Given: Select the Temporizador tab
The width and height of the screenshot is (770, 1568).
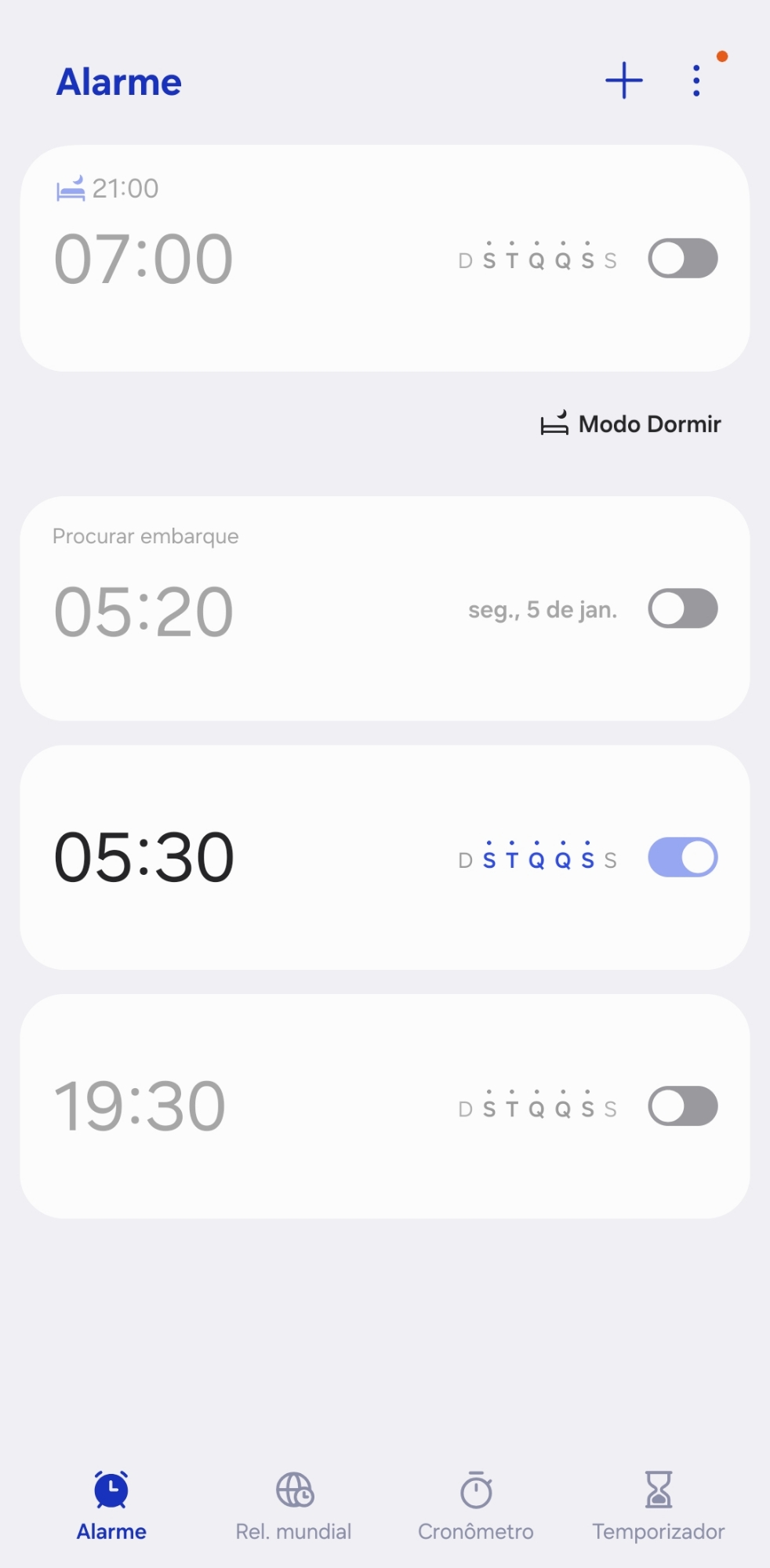Looking at the screenshot, I should tap(658, 1505).
